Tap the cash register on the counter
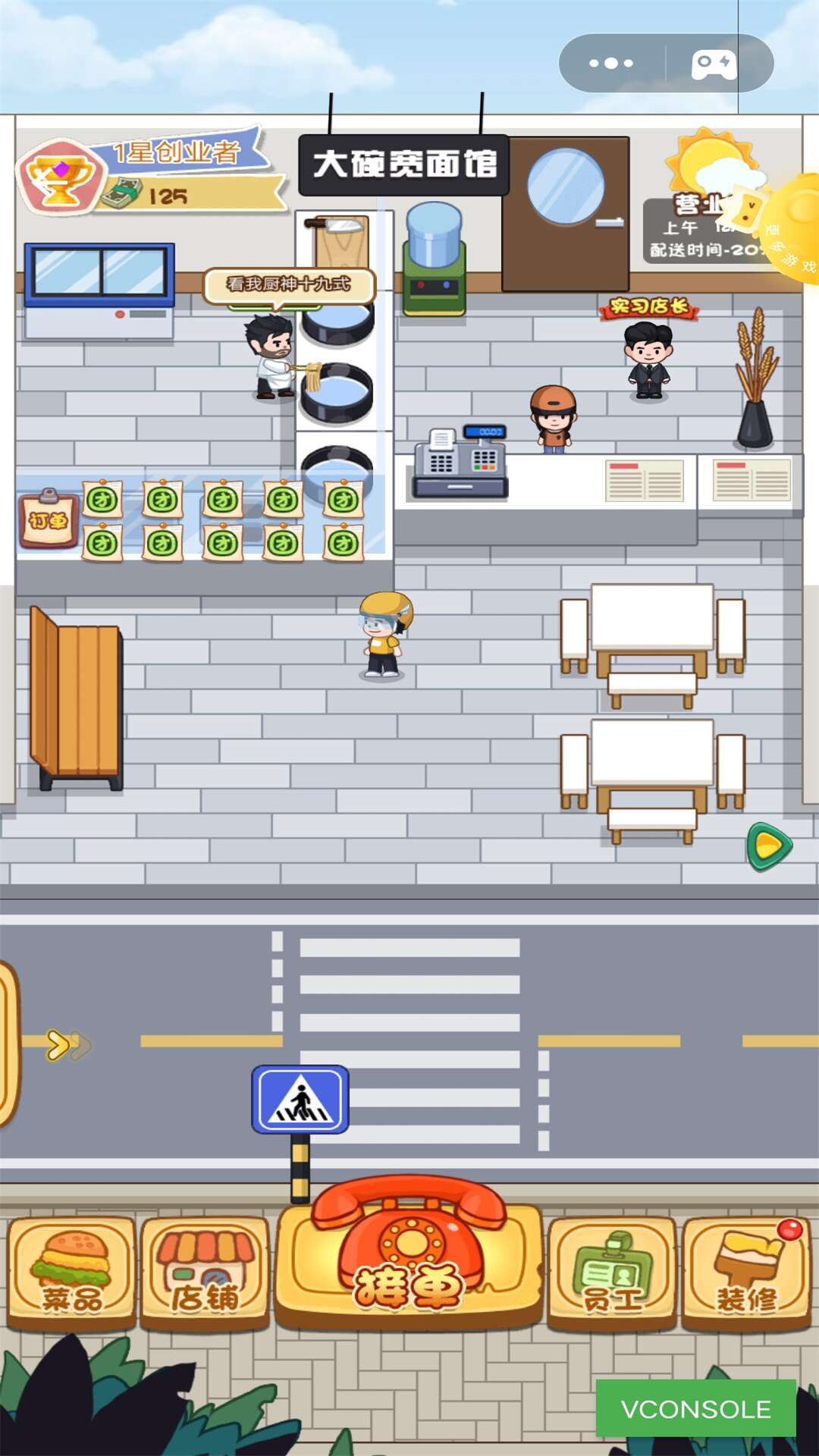Screen dimensions: 819x1456 [460, 463]
